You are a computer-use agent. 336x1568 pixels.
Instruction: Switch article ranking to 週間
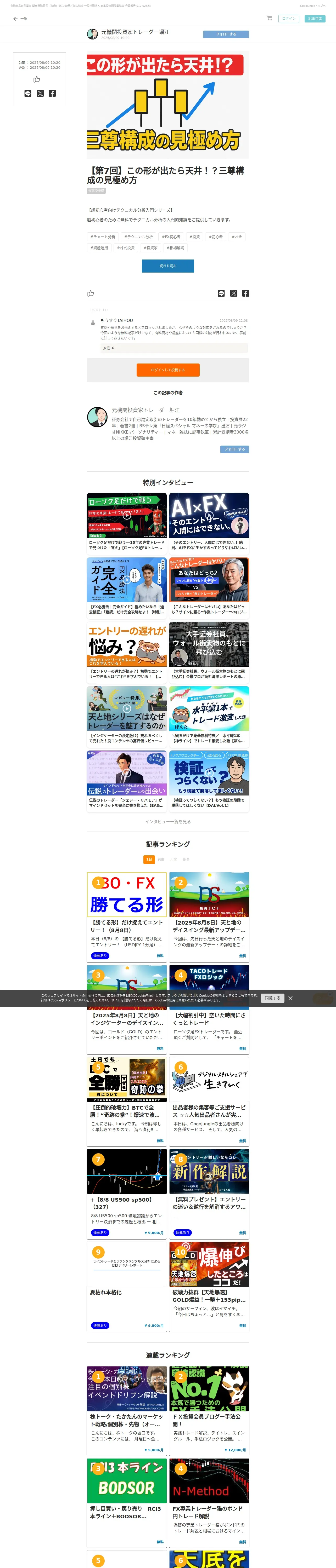pos(161,860)
